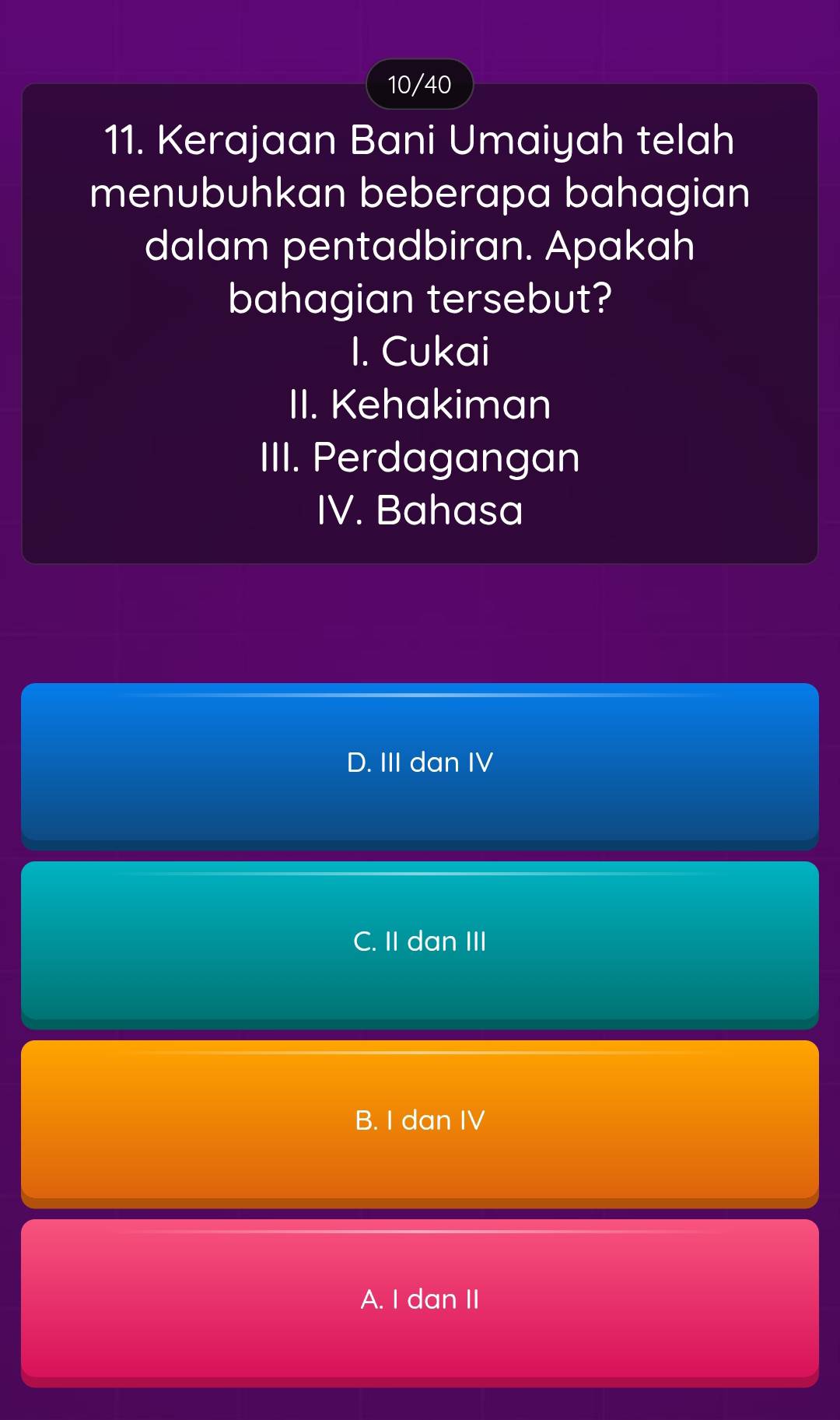Pick answer B. I dan IV
Viewport: 840px width, 1420px height.
tap(420, 1121)
